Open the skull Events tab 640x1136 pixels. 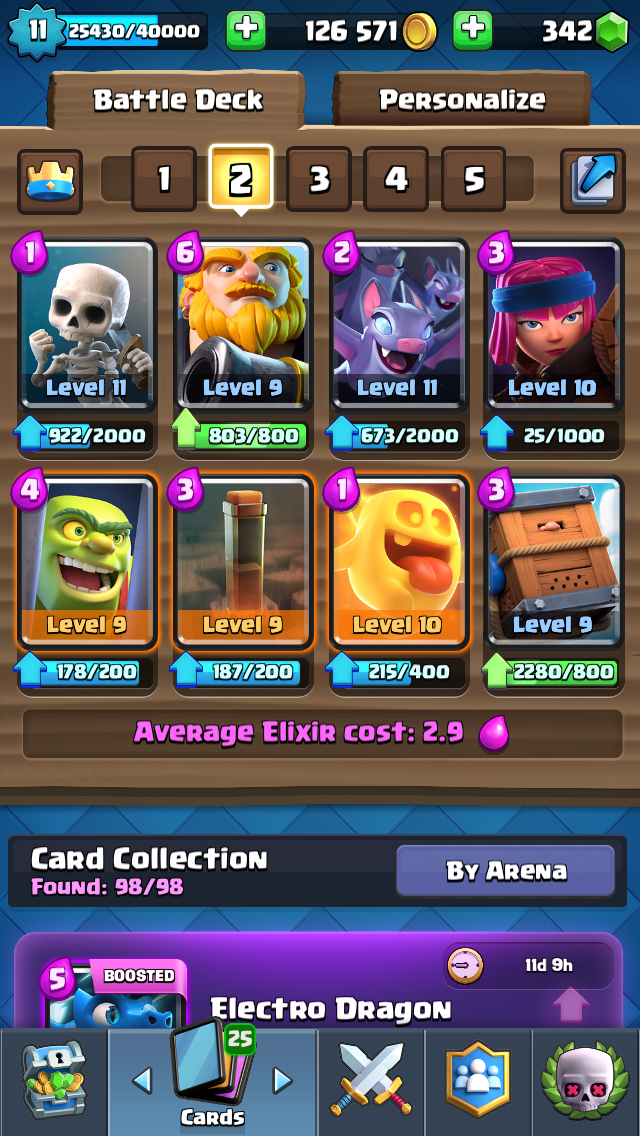point(586,1079)
